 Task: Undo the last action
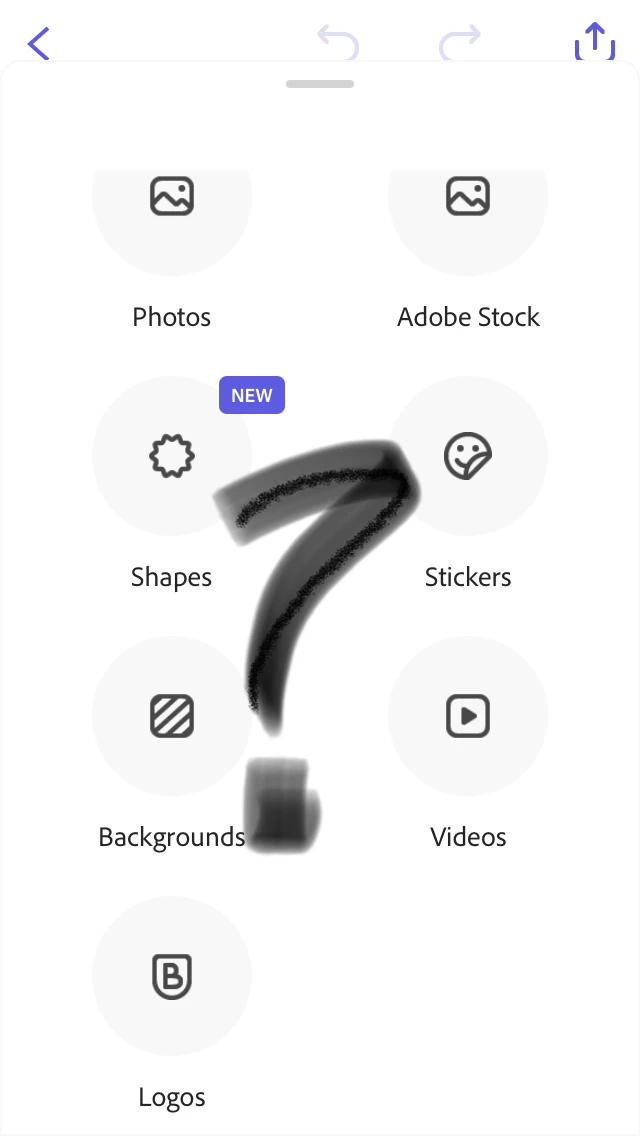[338, 42]
